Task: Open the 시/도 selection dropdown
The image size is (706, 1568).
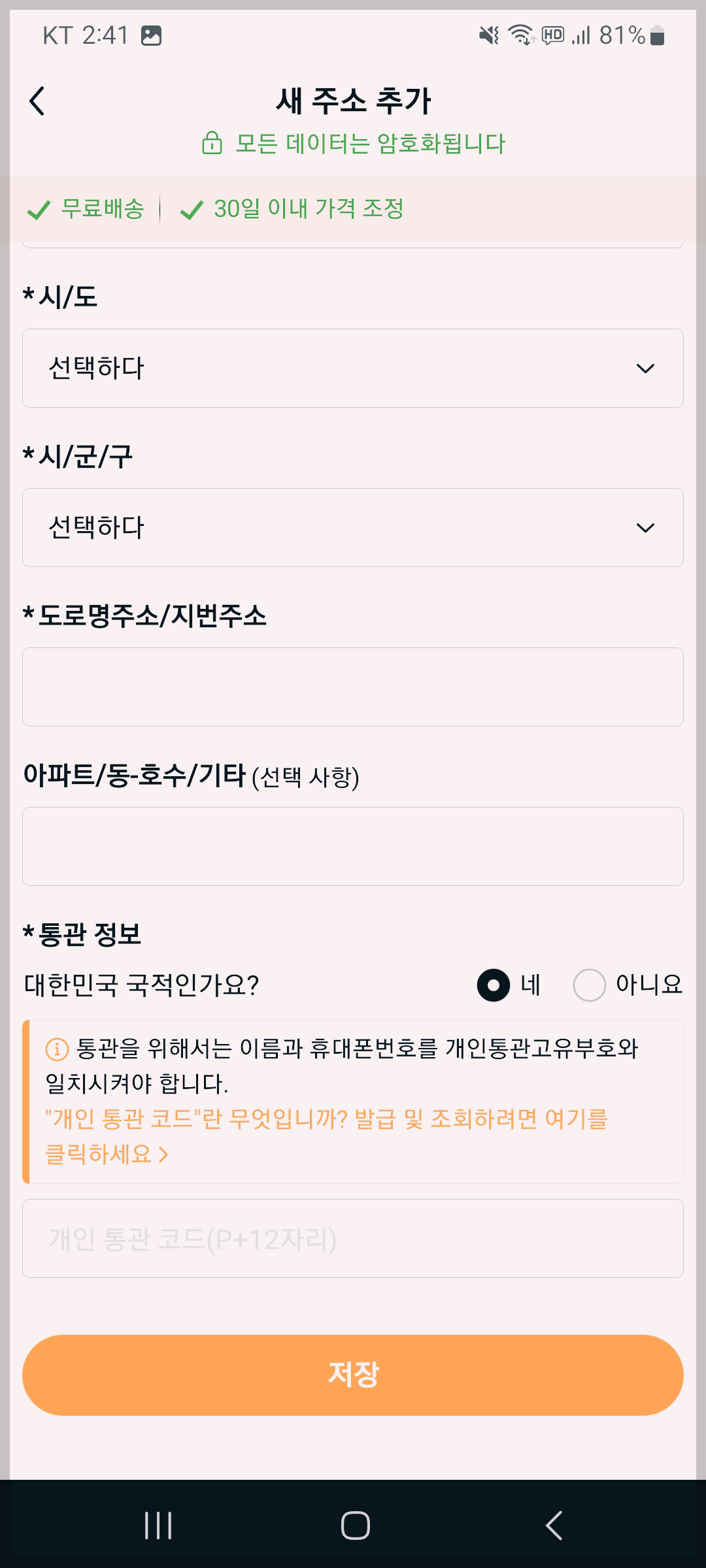Action: [353, 367]
